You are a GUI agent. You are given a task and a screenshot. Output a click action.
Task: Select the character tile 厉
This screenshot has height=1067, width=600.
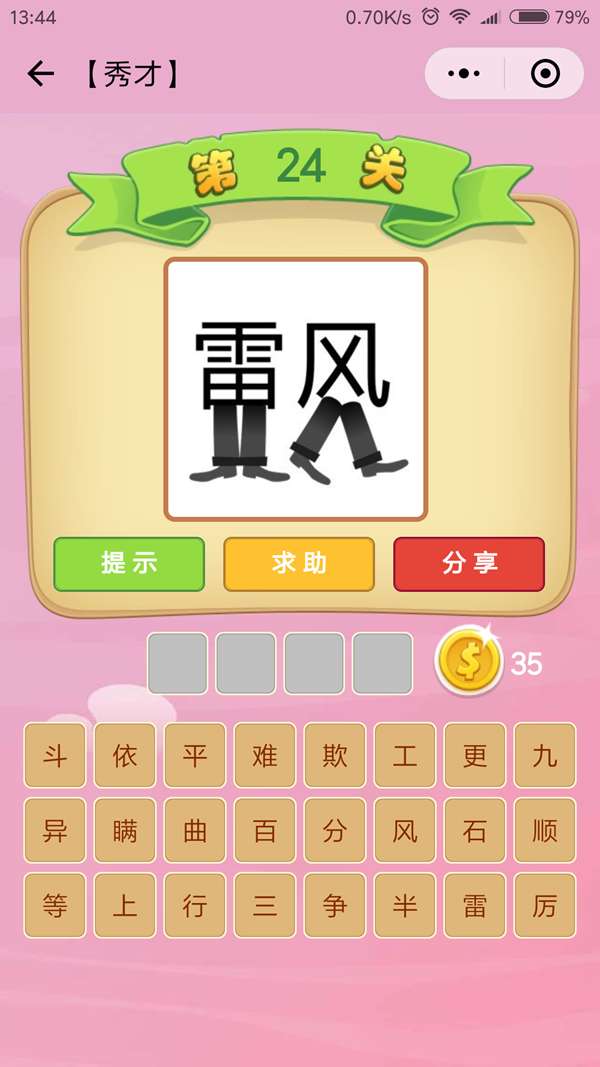point(545,905)
